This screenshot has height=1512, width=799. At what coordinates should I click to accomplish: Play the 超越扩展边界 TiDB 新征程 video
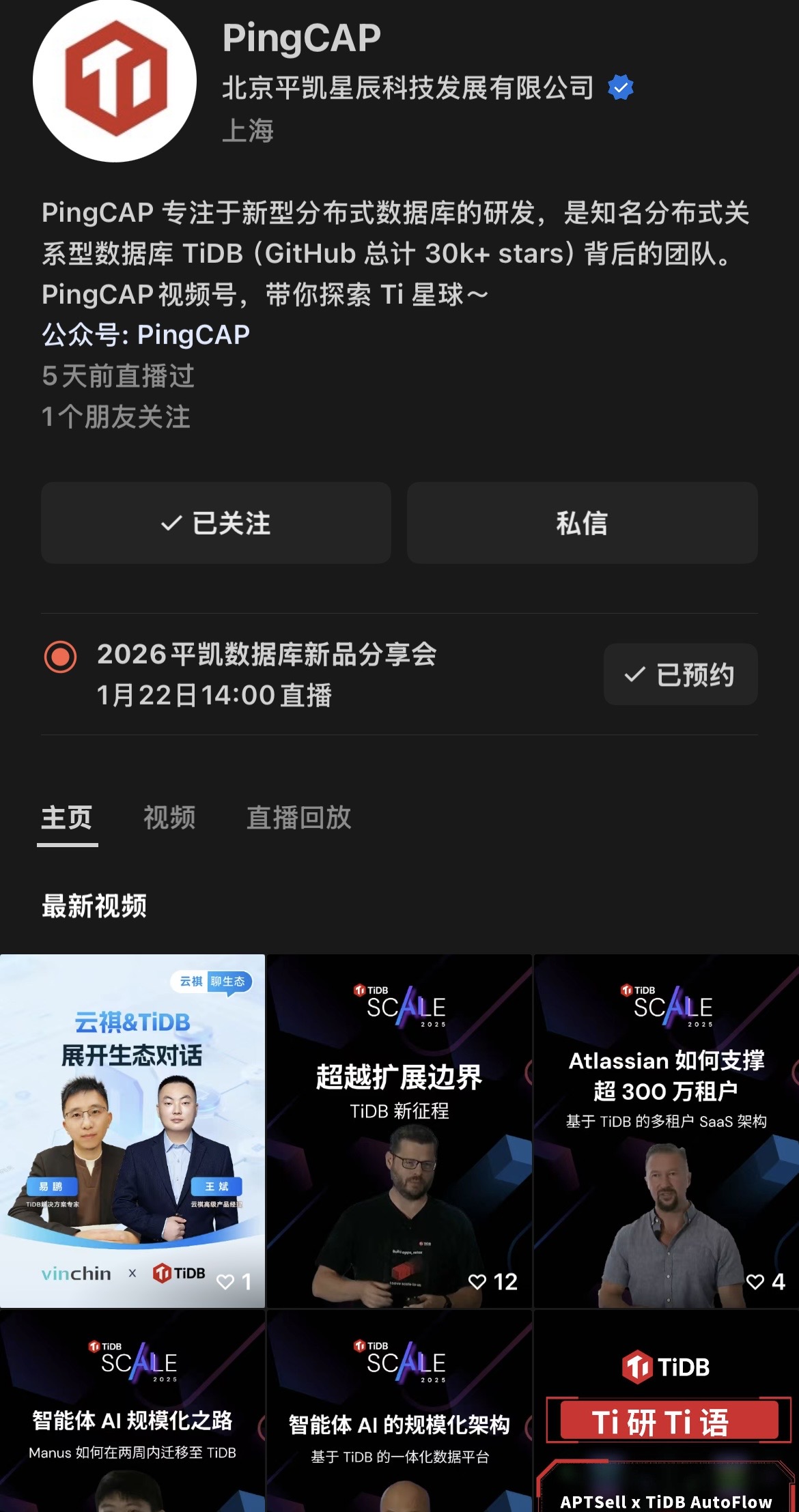pos(399,1130)
